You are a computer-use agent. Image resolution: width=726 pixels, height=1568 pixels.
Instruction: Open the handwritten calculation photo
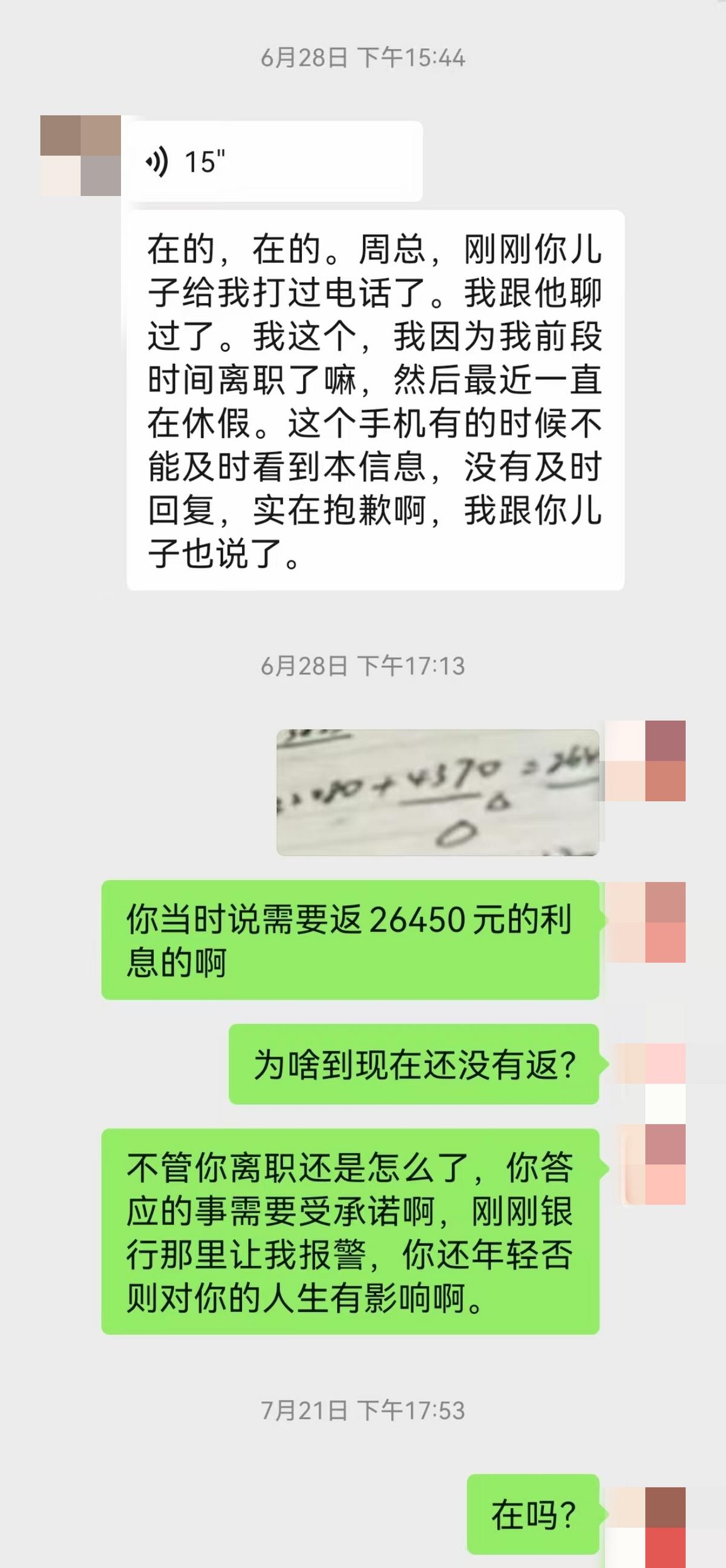(438, 792)
